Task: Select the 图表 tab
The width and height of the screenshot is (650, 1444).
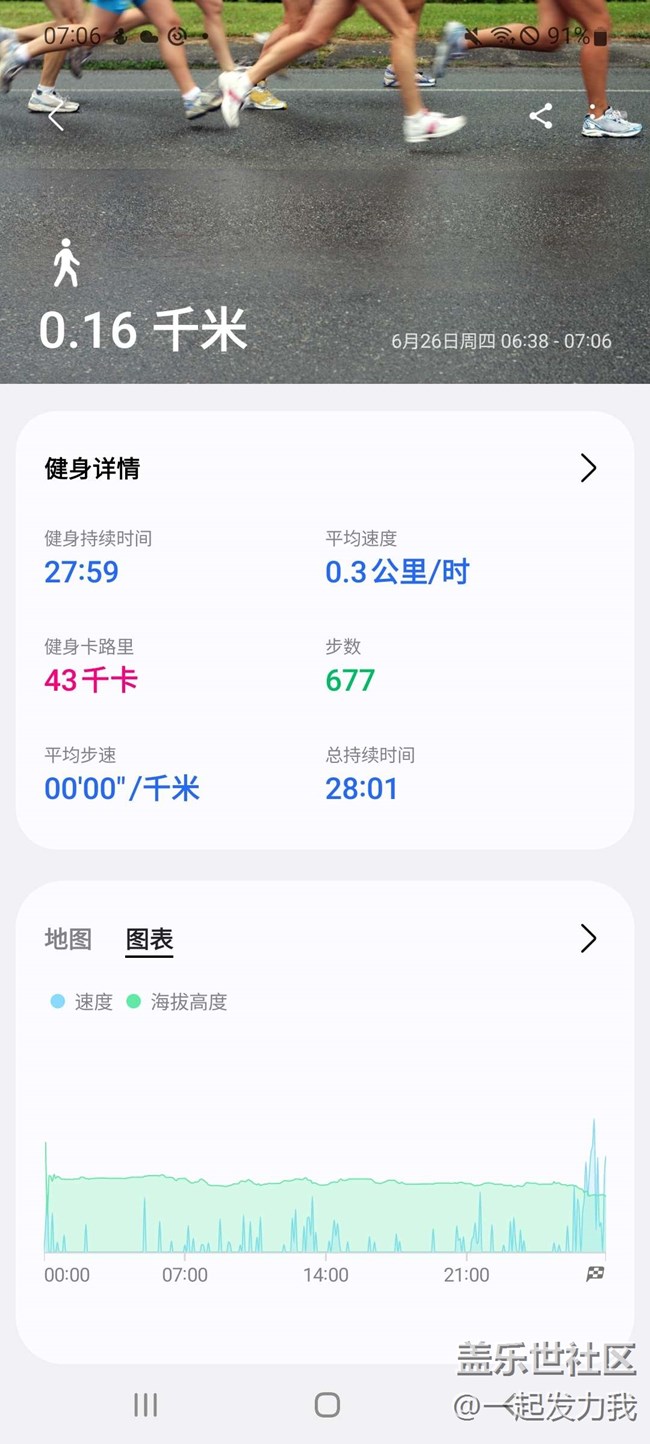Action: point(149,939)
